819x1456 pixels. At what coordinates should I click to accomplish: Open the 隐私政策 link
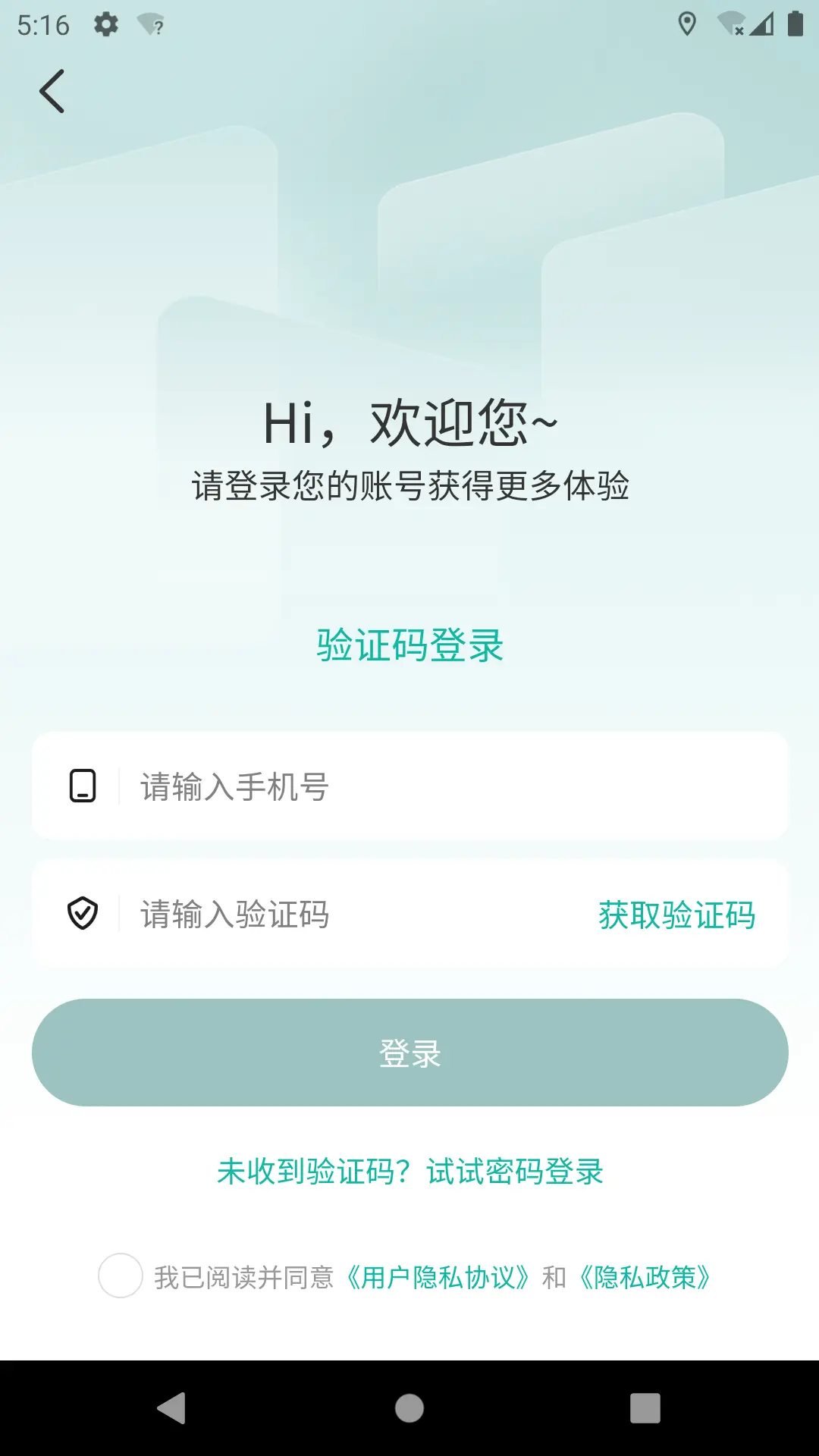tap(645, 1278)
